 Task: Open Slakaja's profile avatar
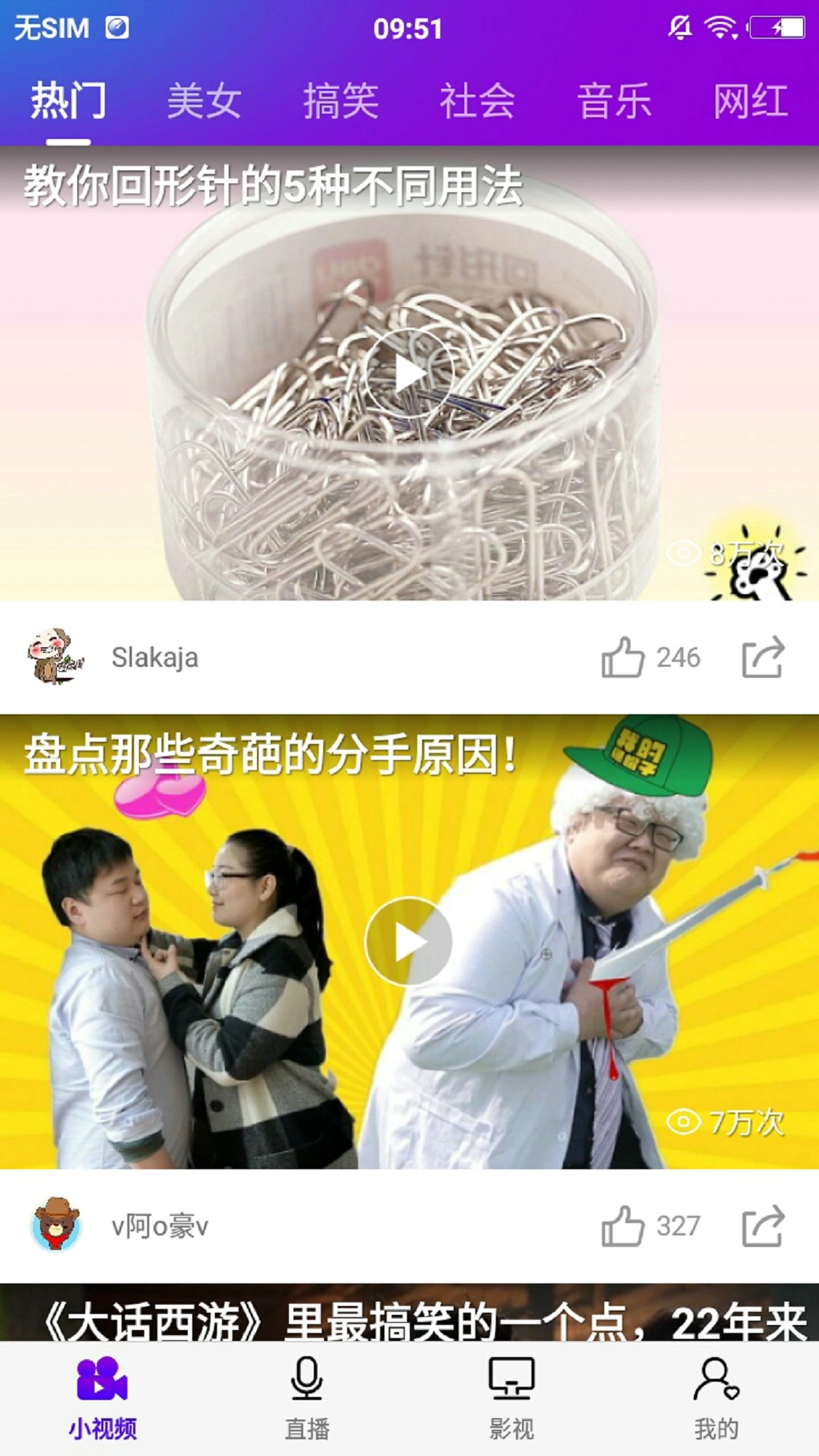(x=55, y=657)
